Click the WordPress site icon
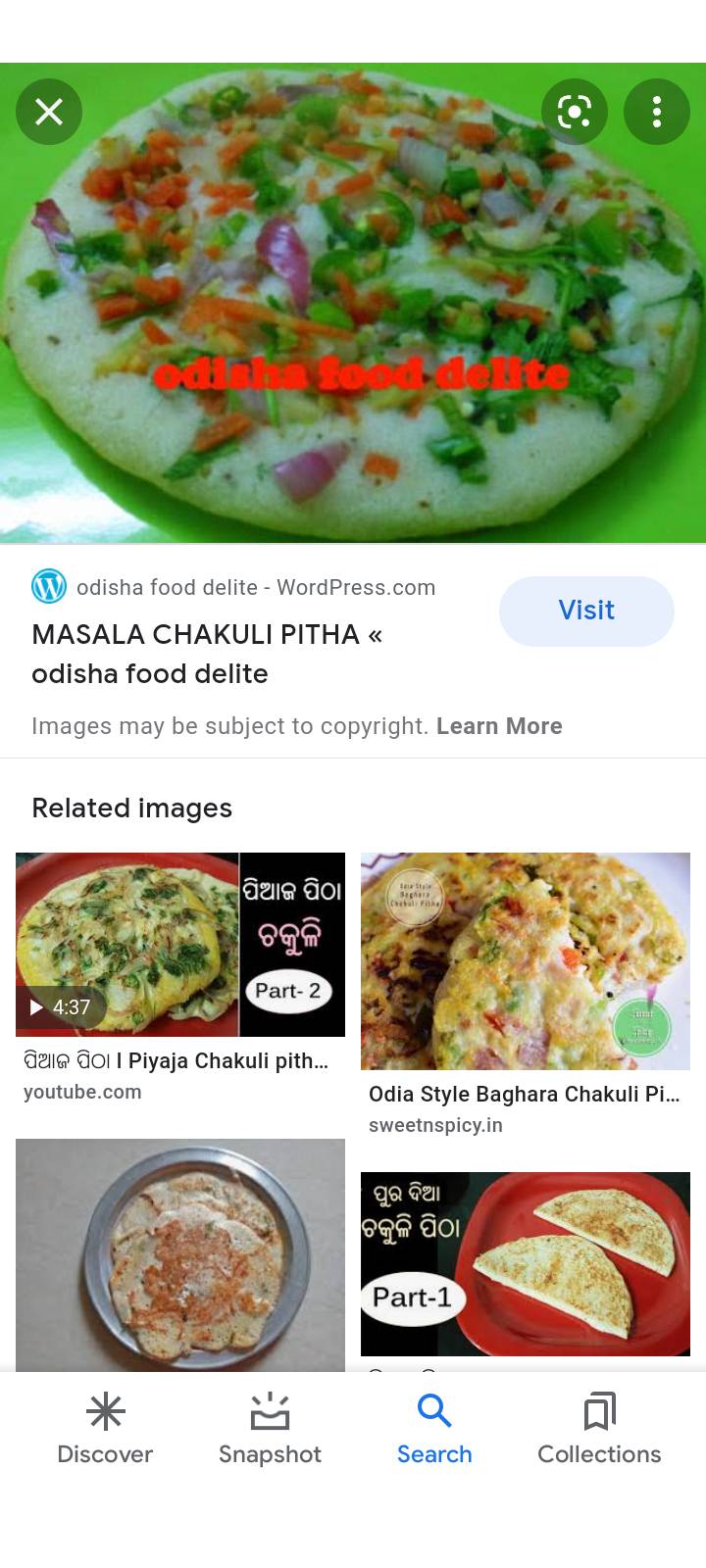The height and width of the screenshot is (1568, 706). pos(48,586)
